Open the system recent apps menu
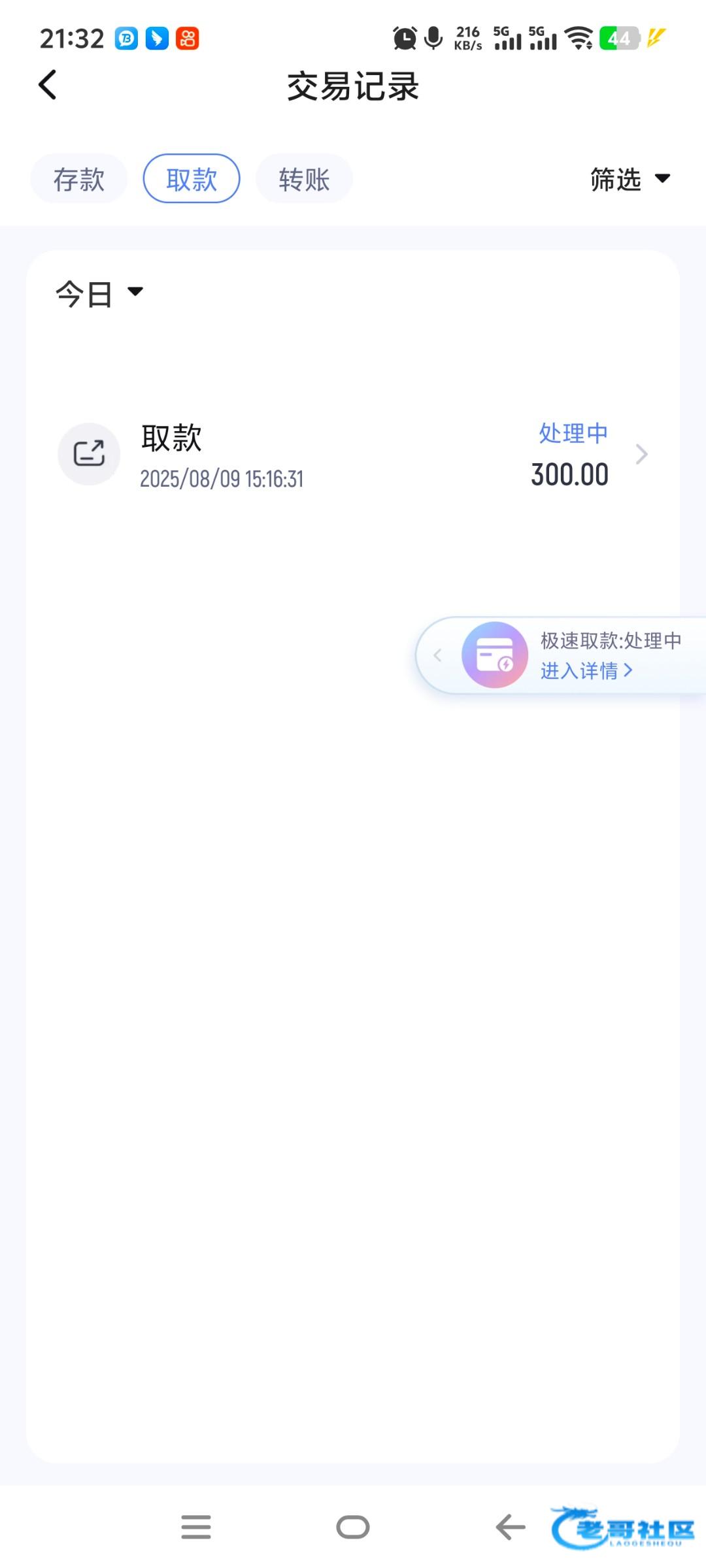This screenshot has width=706, height=1568. coord(196,1527)
